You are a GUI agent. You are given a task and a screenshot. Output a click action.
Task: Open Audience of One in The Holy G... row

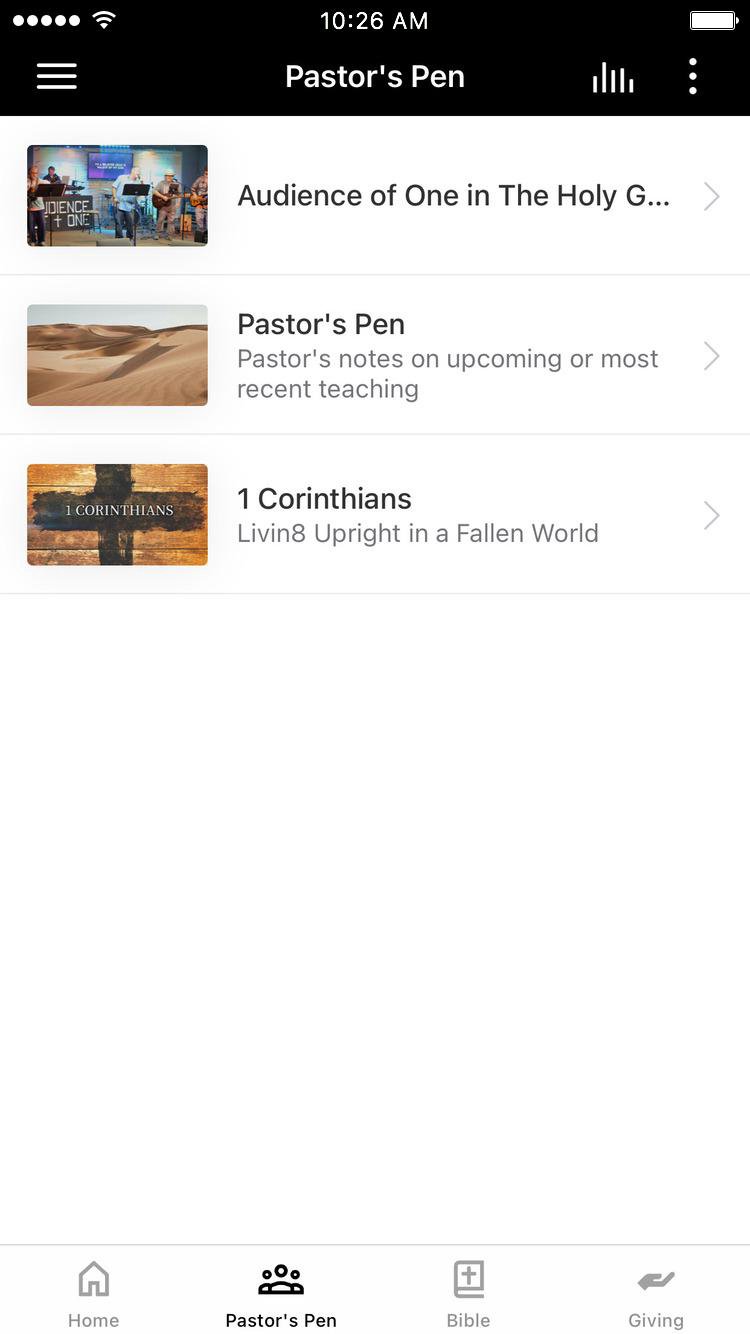click(375, 196)
